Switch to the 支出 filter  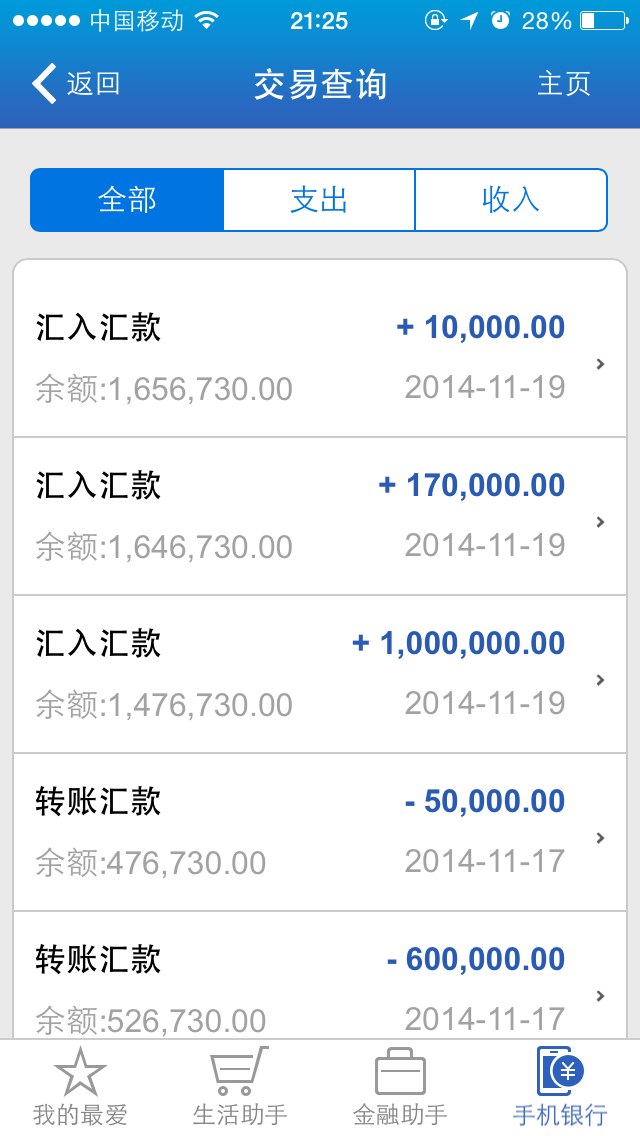pos(319,200)
